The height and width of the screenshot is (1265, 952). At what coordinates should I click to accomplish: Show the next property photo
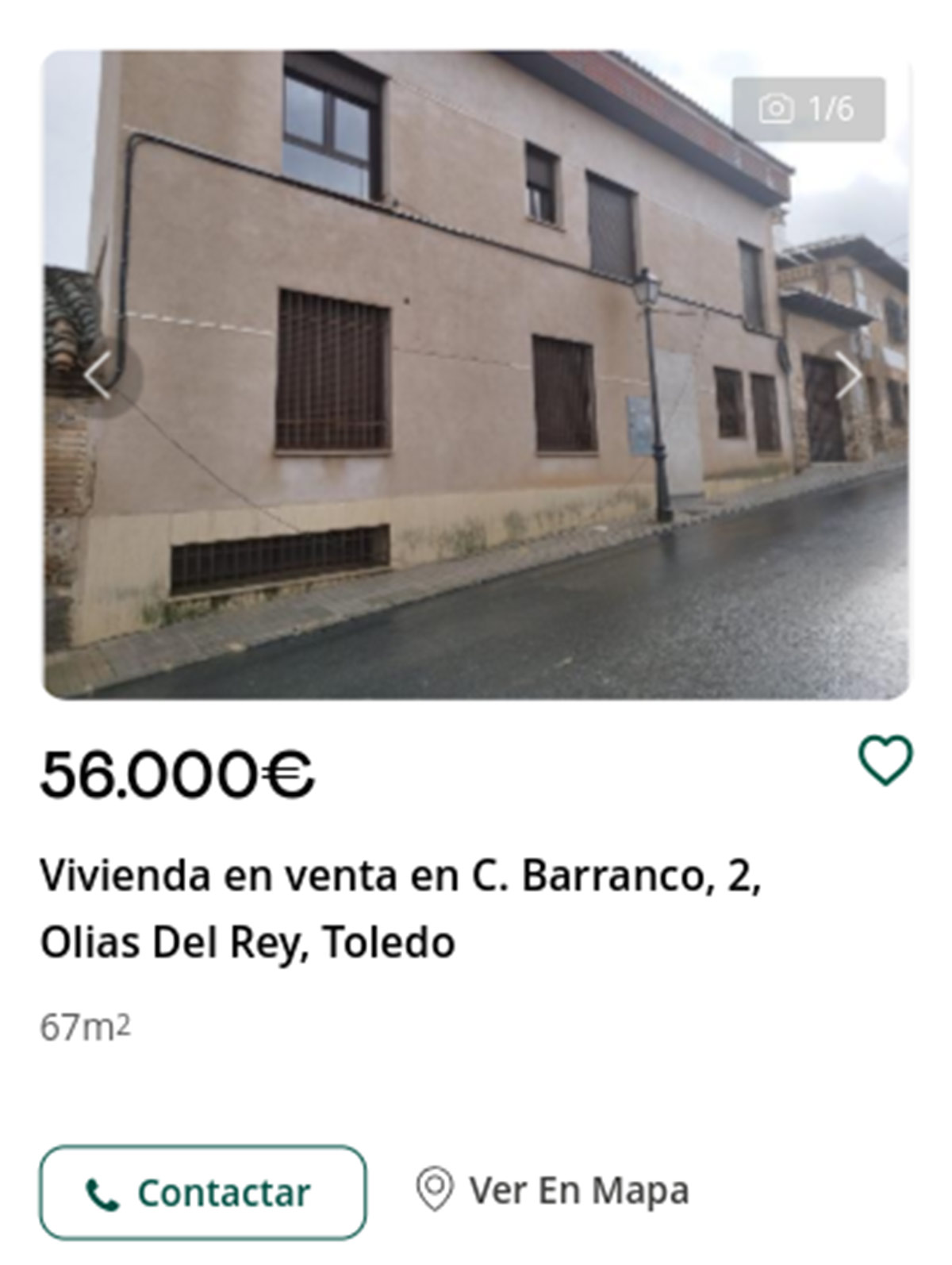coord(848,375)
